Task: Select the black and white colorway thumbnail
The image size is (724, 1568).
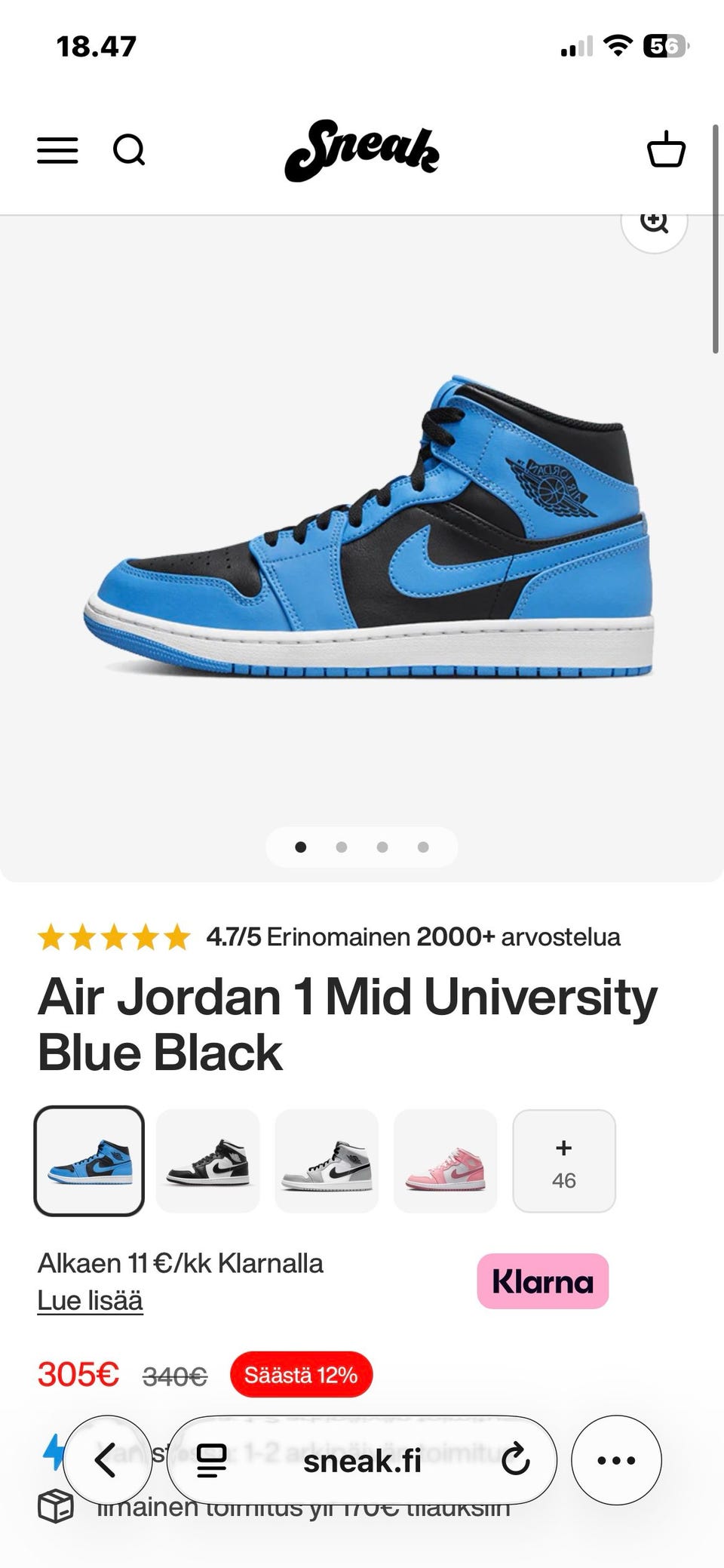Action: (x=207, y=1161)
